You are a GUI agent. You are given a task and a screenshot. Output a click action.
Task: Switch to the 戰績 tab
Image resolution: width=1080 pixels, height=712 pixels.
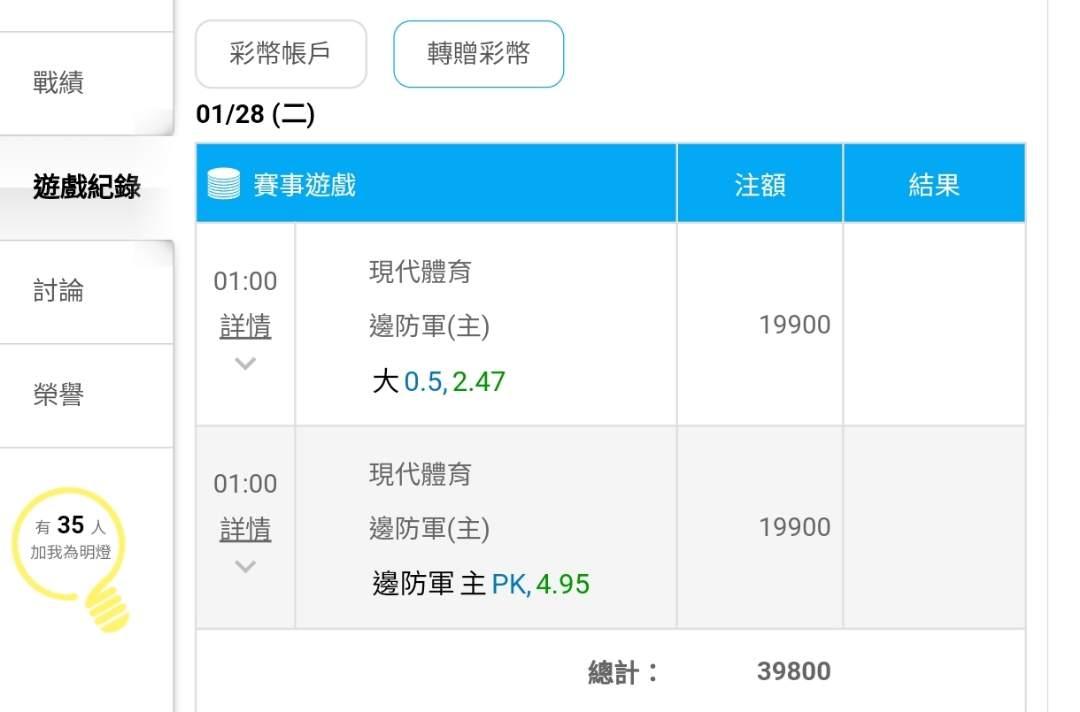coord(86,83)
